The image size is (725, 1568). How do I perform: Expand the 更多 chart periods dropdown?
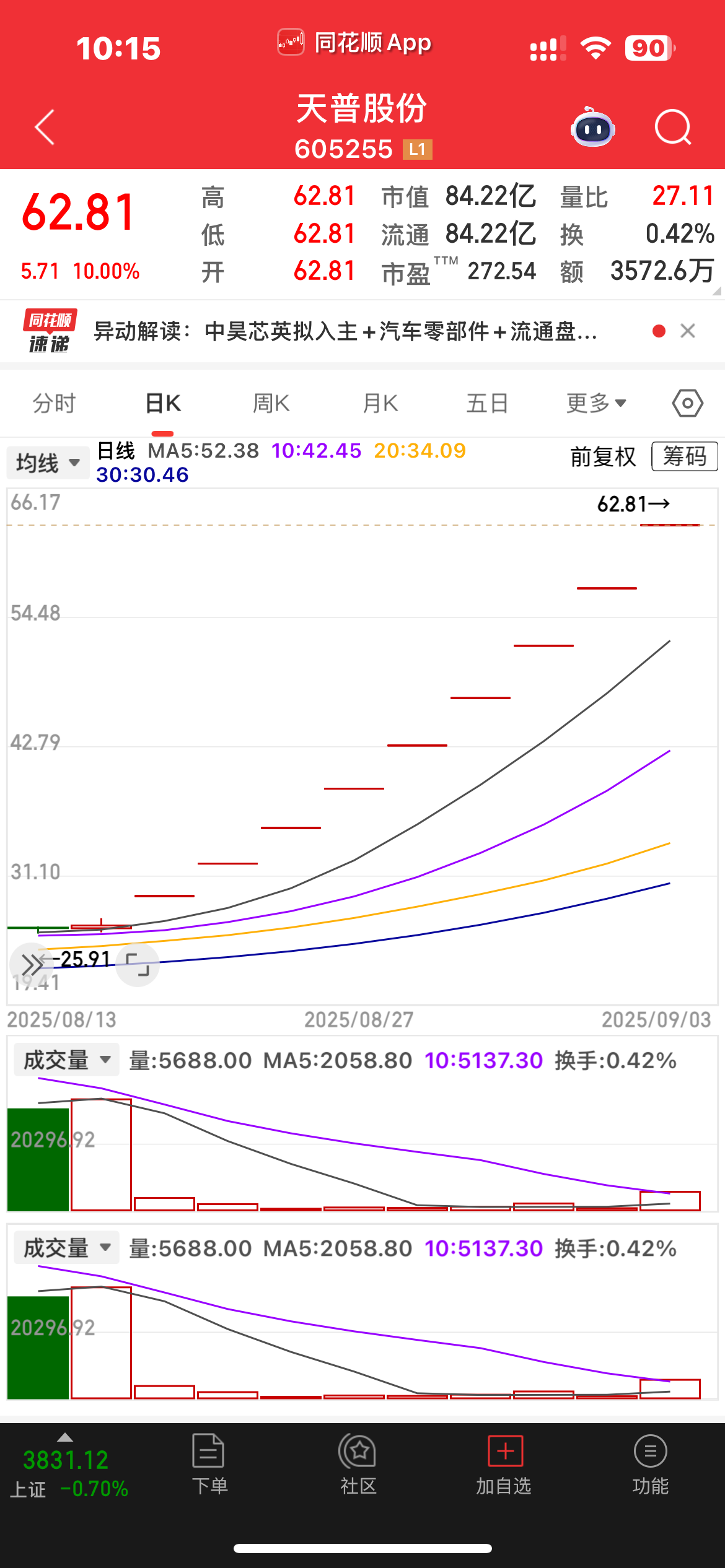click(x=596, y=404)
